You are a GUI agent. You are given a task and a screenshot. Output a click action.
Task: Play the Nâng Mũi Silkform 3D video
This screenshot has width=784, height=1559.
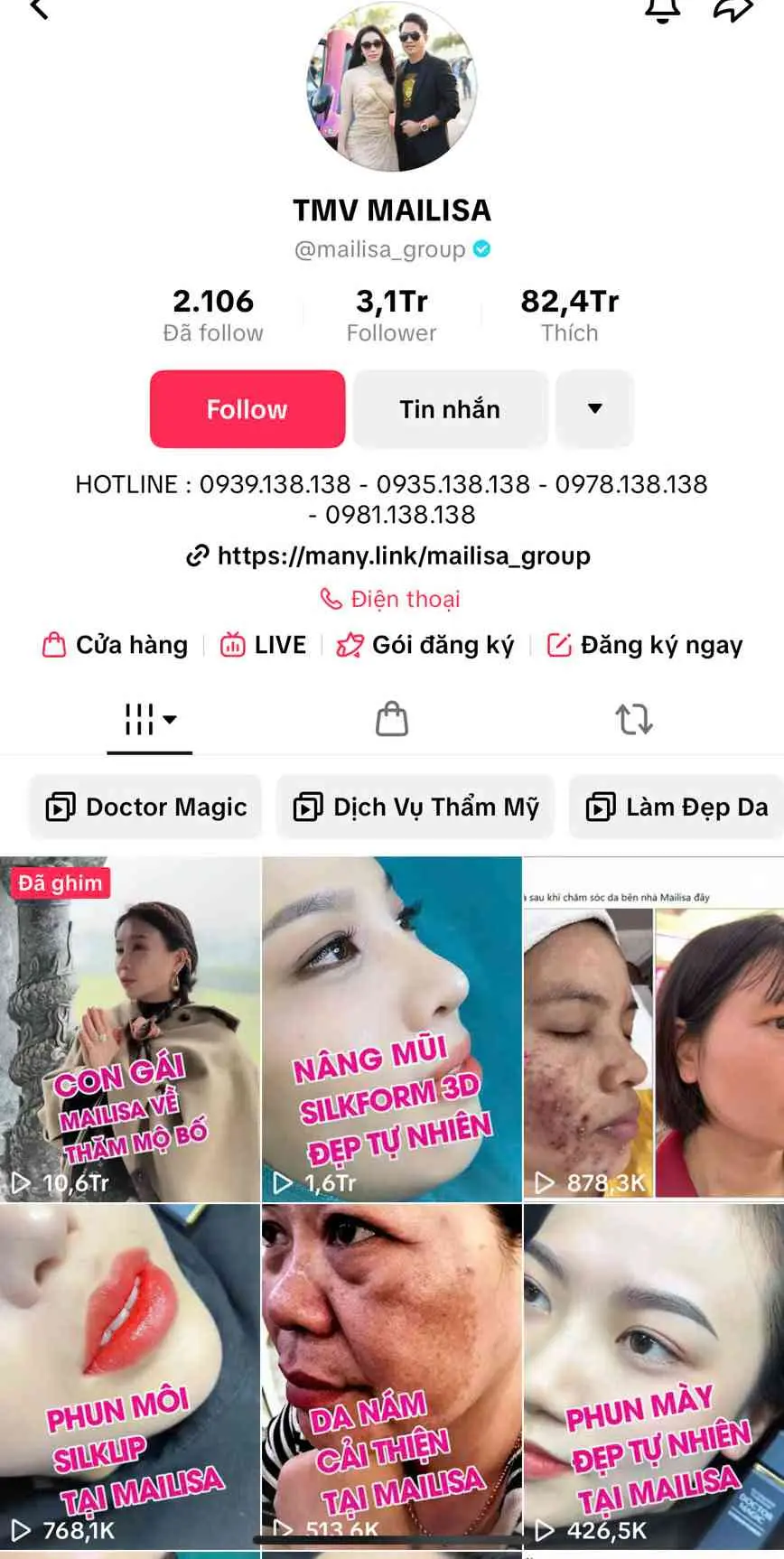[391, 1030]
